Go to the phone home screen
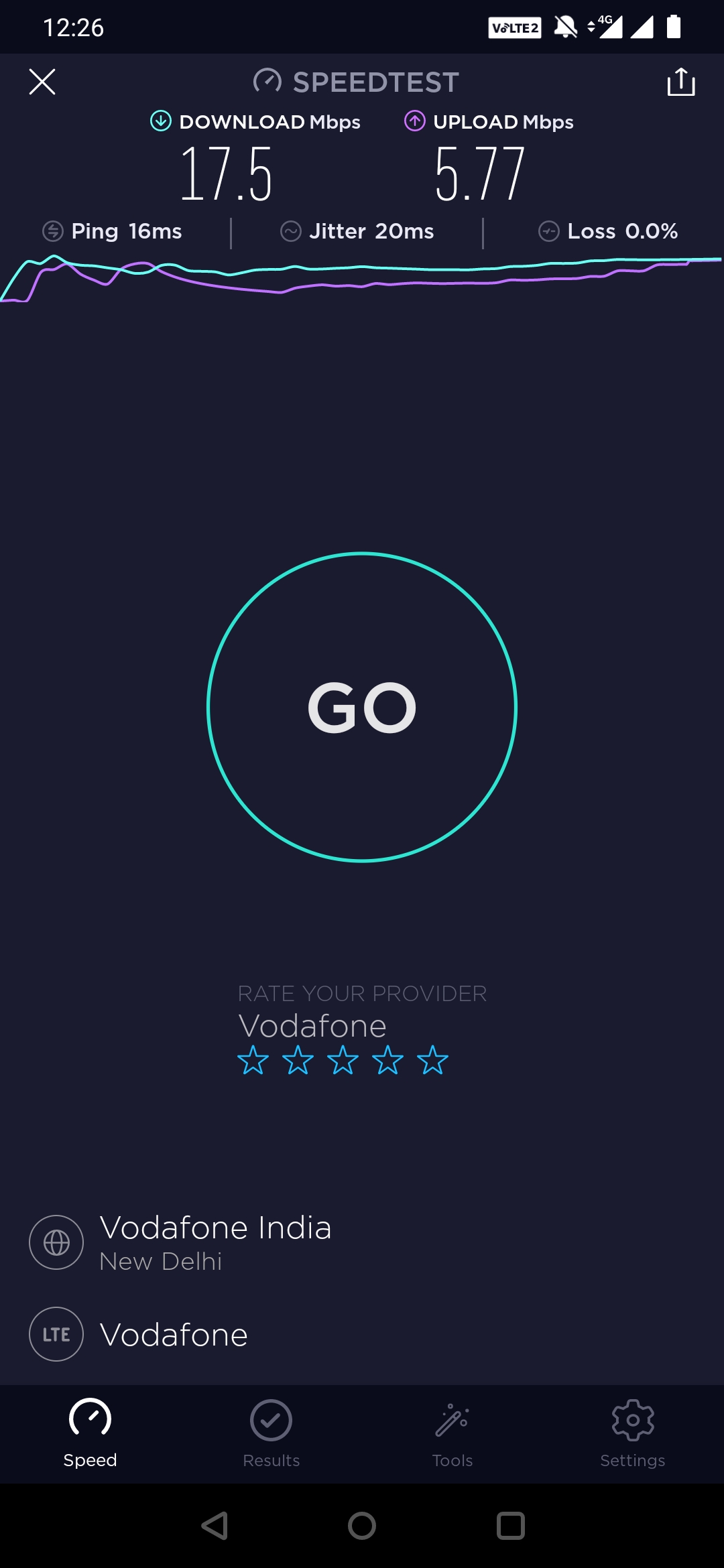 [362, 1526]
